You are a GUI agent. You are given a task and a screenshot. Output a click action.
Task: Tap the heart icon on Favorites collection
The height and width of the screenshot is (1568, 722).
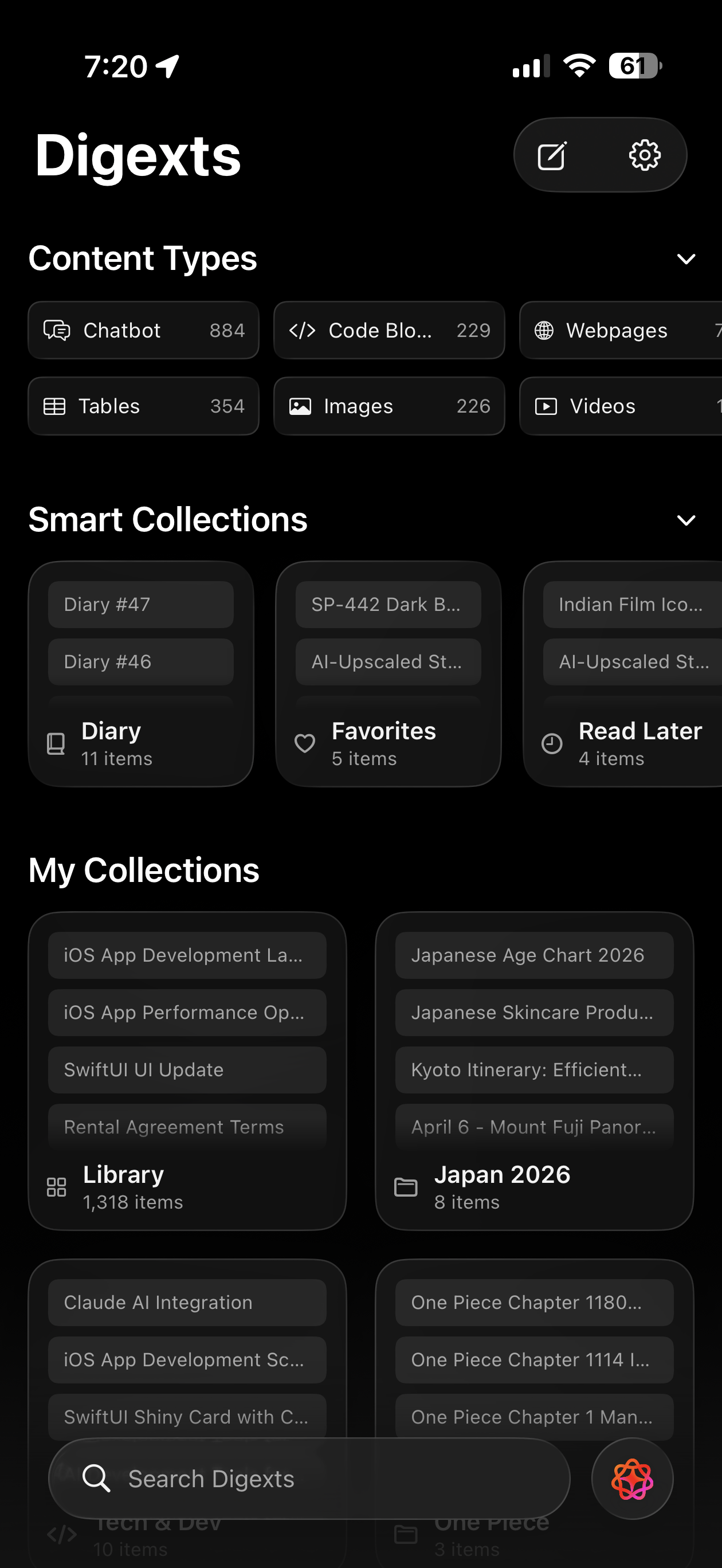pyautogui.click(x=304, y=743)
